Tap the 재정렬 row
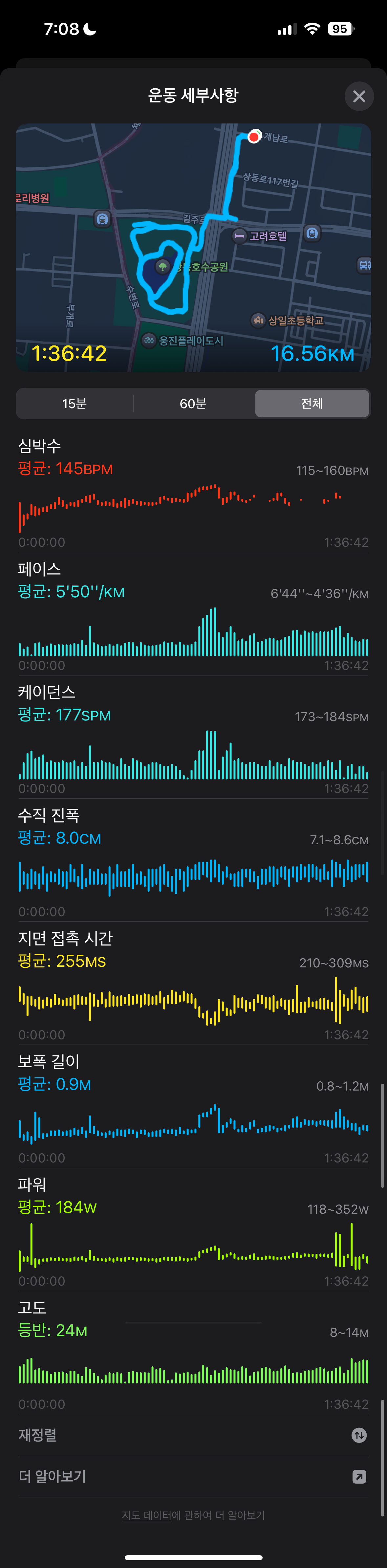This screenshot has width=387, height=1568. (193, 1435)
